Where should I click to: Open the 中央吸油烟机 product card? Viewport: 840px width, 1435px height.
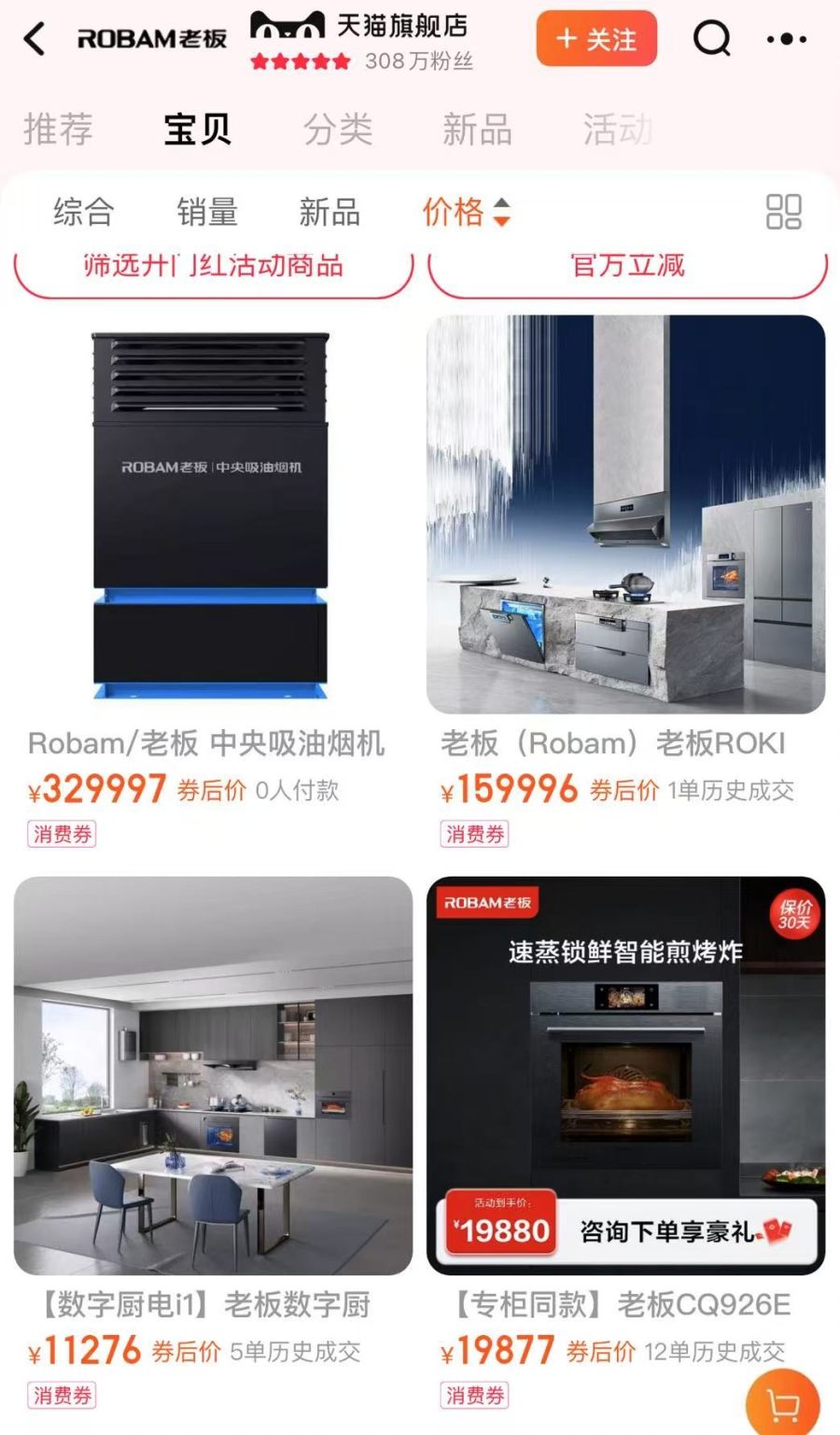point(212,515)
